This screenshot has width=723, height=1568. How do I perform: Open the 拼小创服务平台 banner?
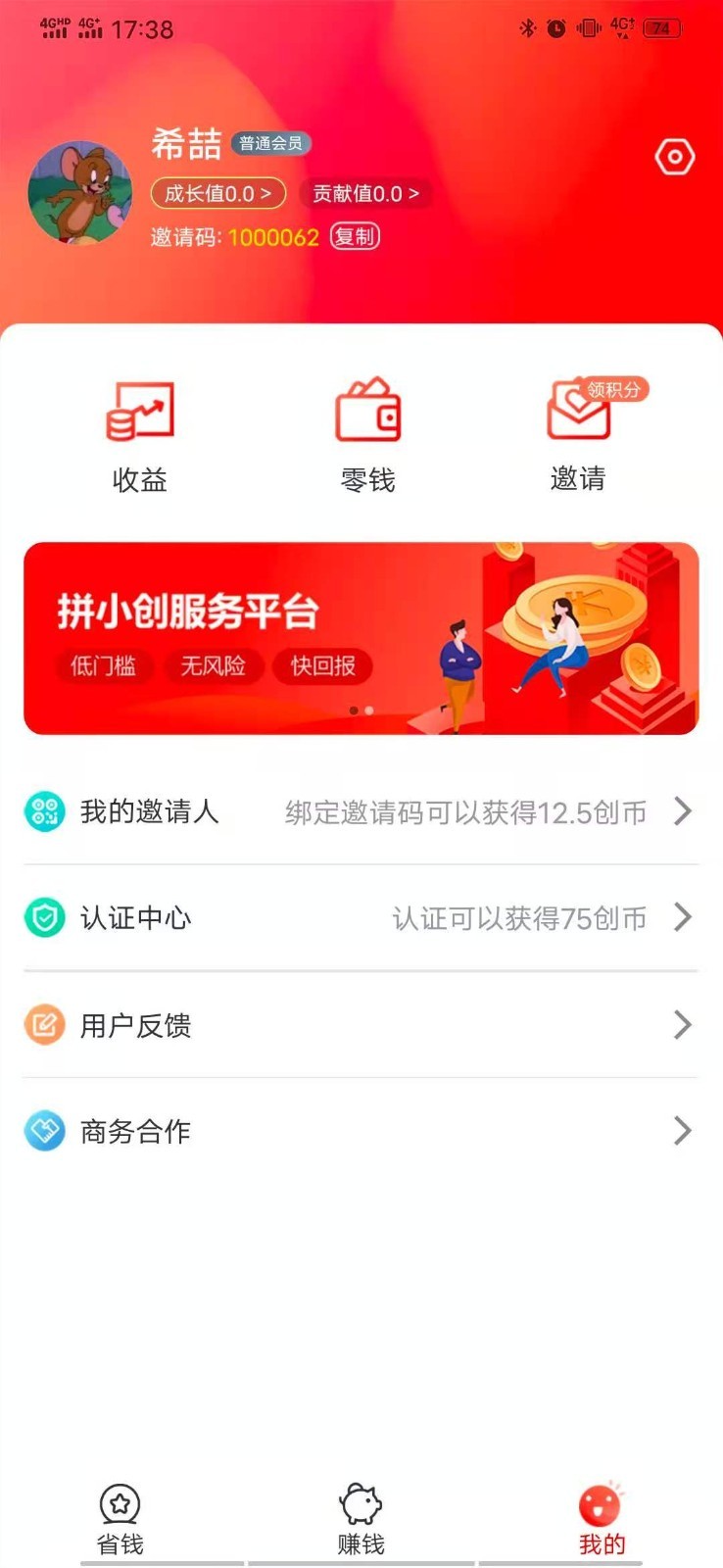pyautogui.click(x=361, y=637)
